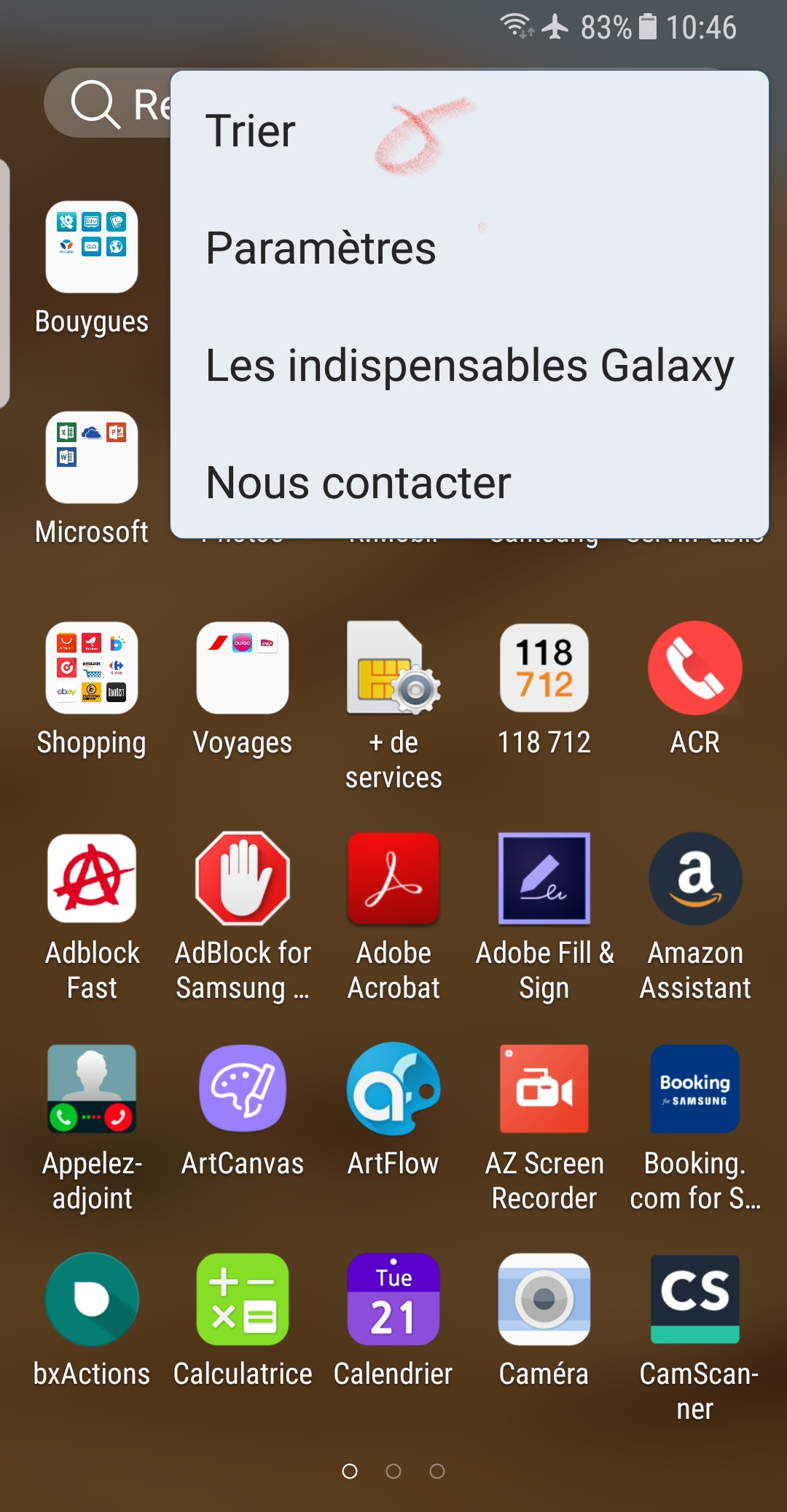Select Trier from the popup menu
The height and width of the screenshot is (1512, 787).
[250, 131]
